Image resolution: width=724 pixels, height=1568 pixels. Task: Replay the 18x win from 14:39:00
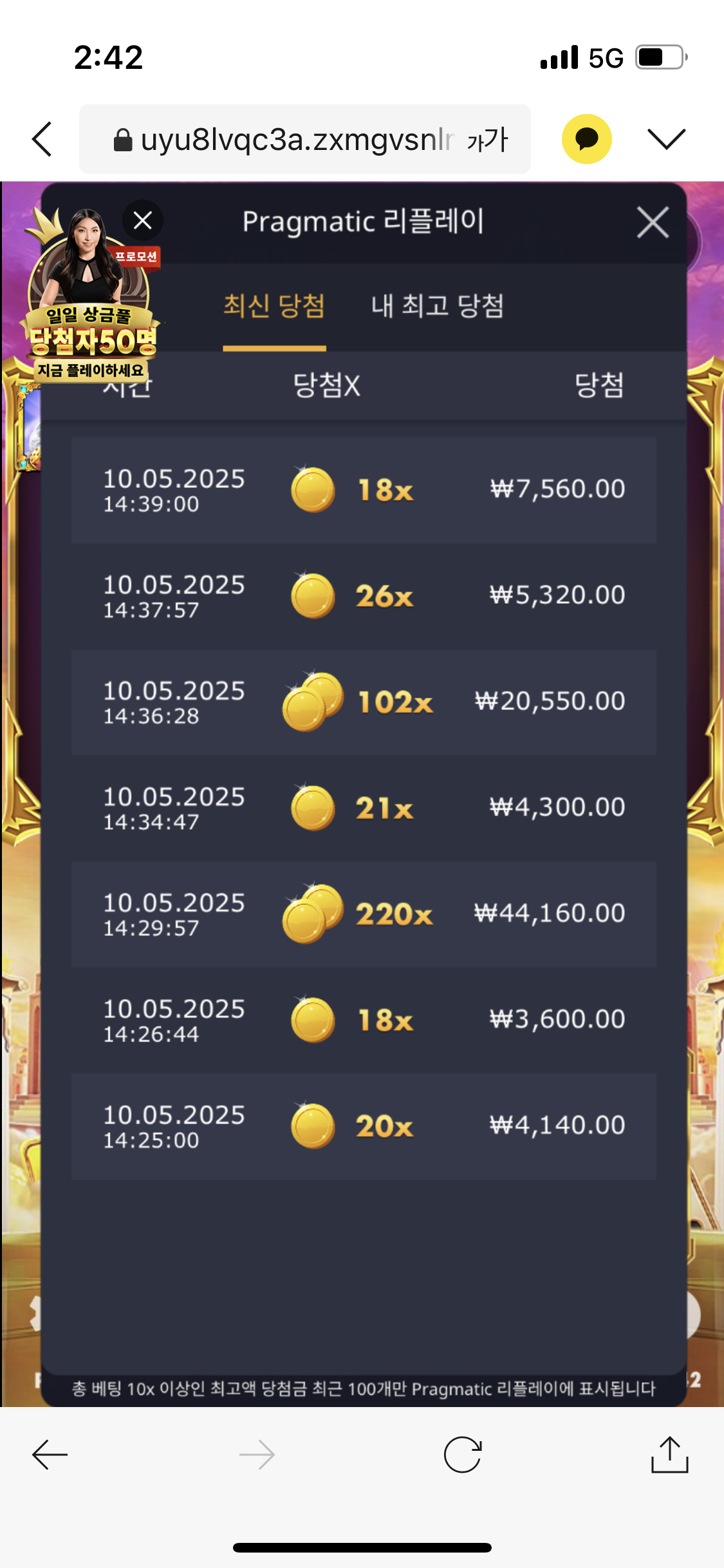pyautogui.click(x=364, y=490)
